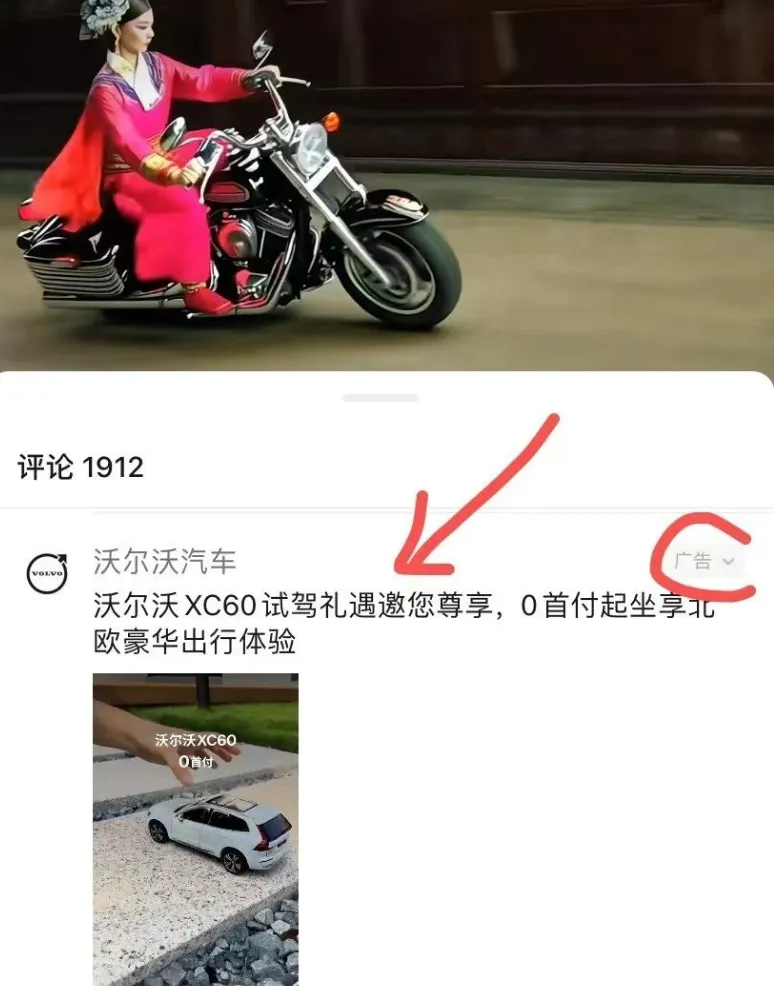
Task: Open the 沃尔沃 XC60 ad video thumbnail
Action: 195,828
